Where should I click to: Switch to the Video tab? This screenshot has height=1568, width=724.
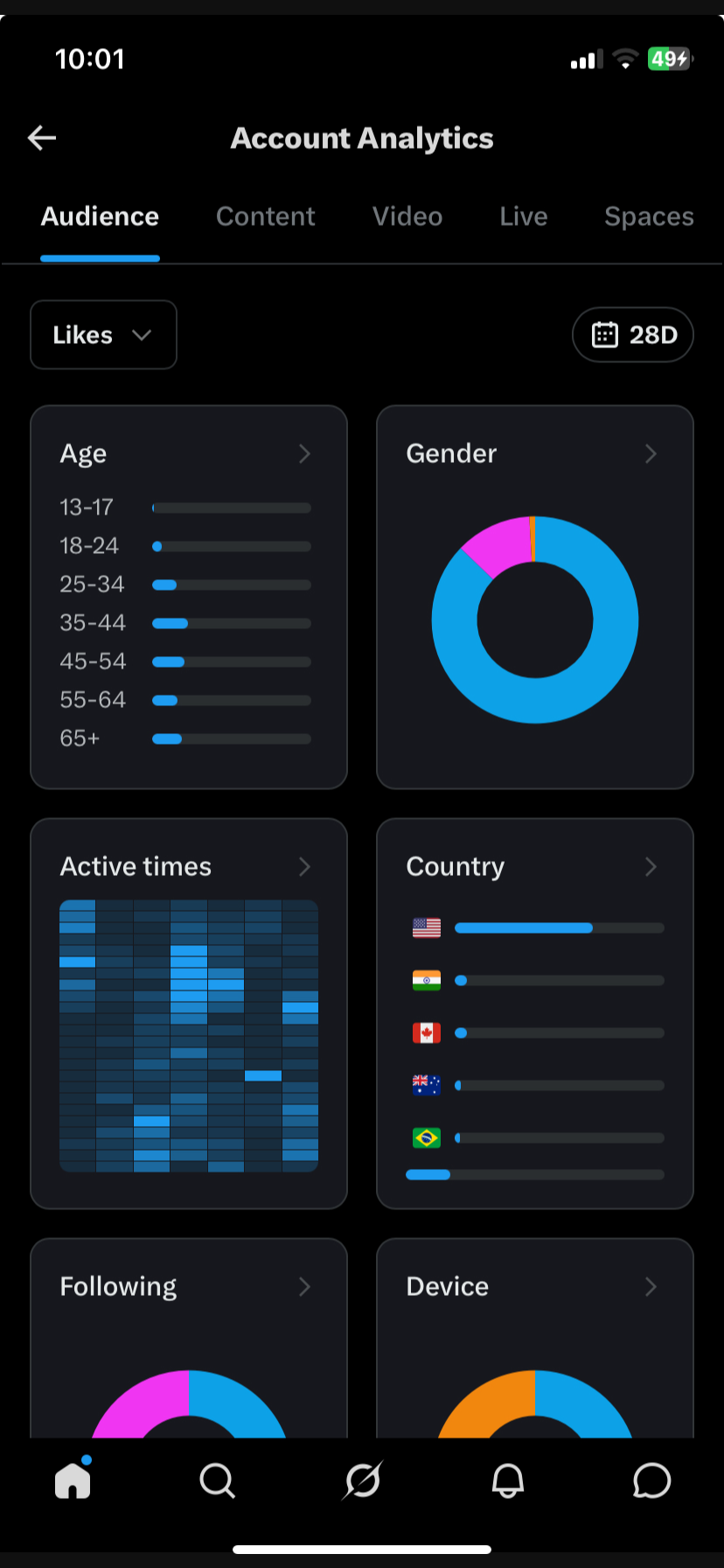407,216
